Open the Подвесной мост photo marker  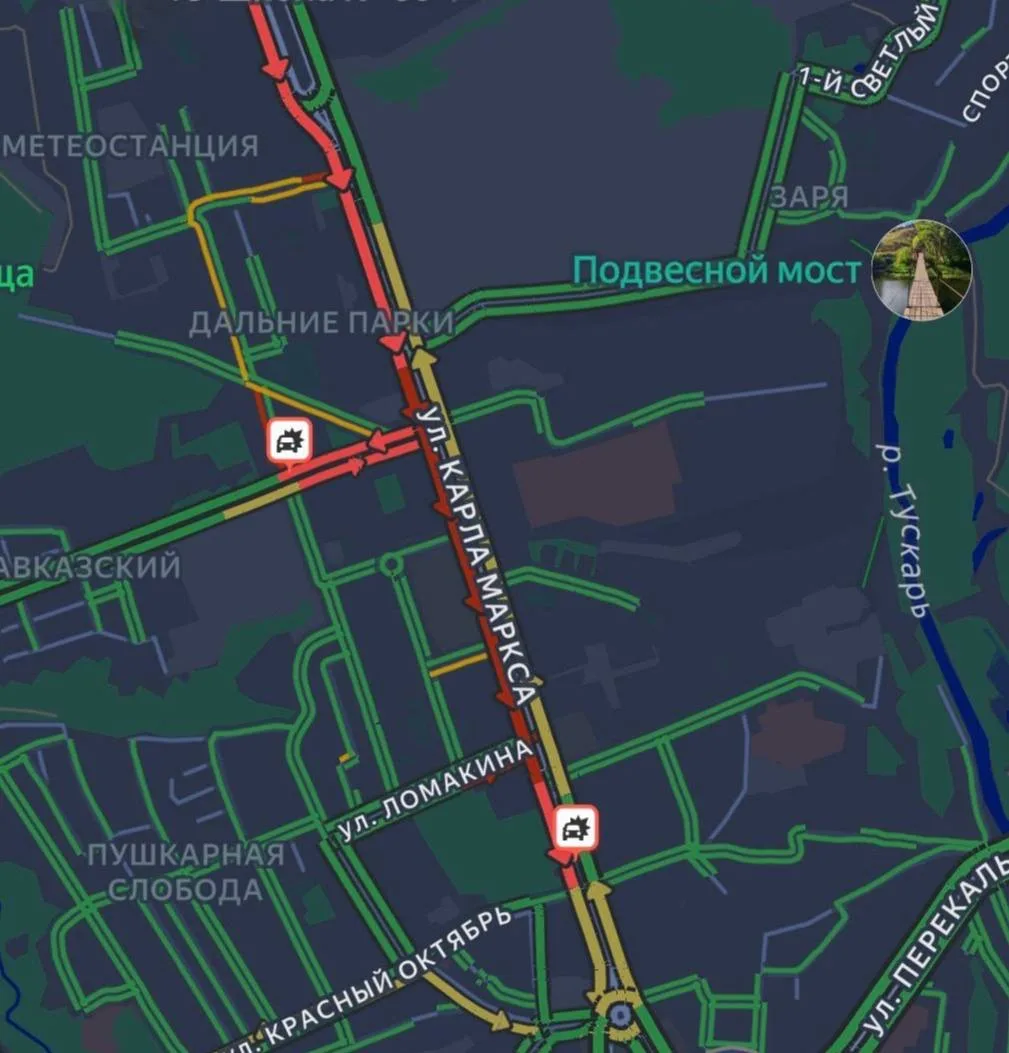[x=921, y=270]
